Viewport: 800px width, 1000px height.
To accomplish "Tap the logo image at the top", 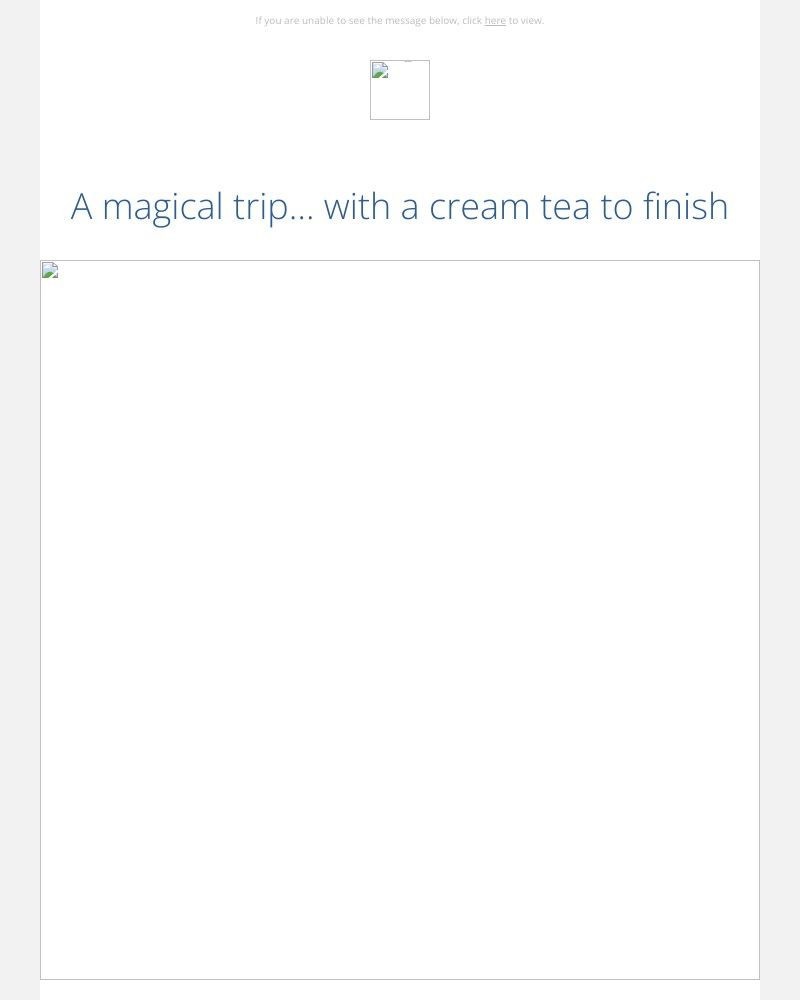I will 400,90.
